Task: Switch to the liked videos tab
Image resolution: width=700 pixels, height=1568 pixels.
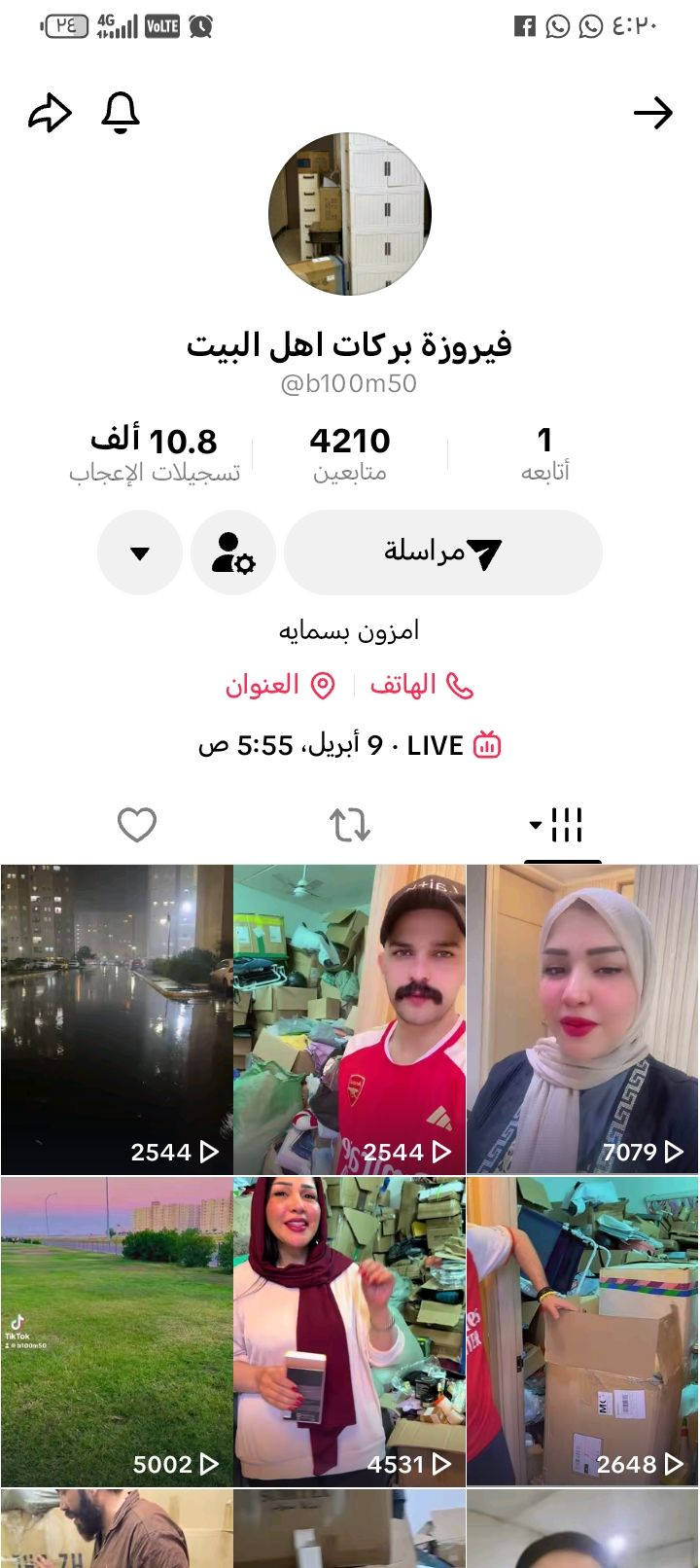Action: [137, 825]
